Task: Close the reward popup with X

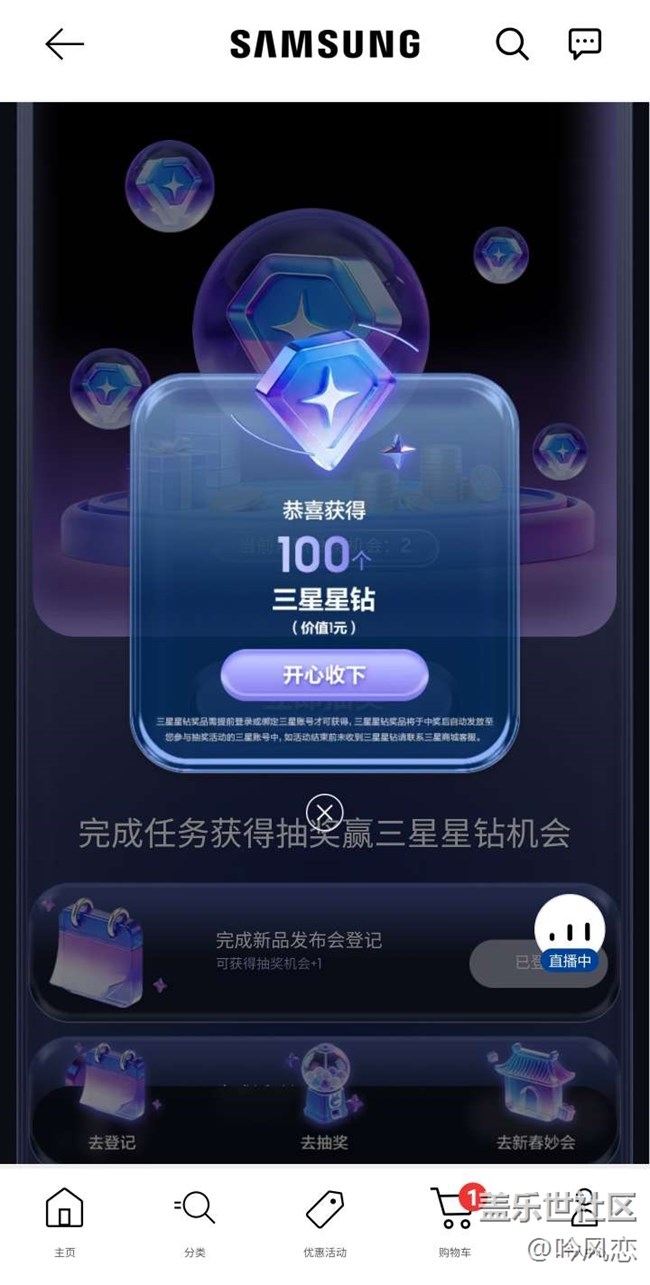Action: click(x=324, y=811)
